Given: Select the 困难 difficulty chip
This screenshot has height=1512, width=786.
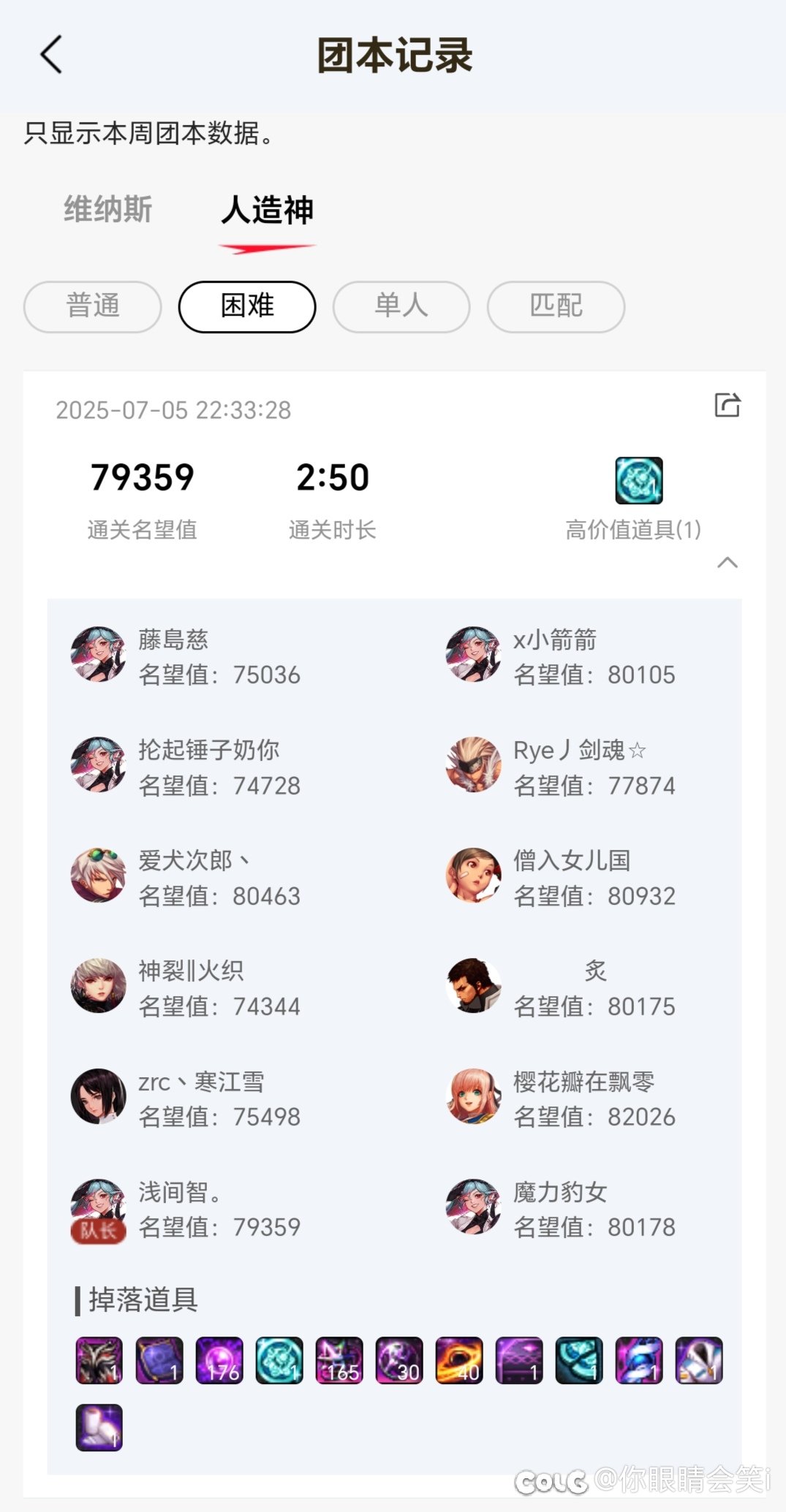Looking at the screenshot, I should [x=247, y=306].
